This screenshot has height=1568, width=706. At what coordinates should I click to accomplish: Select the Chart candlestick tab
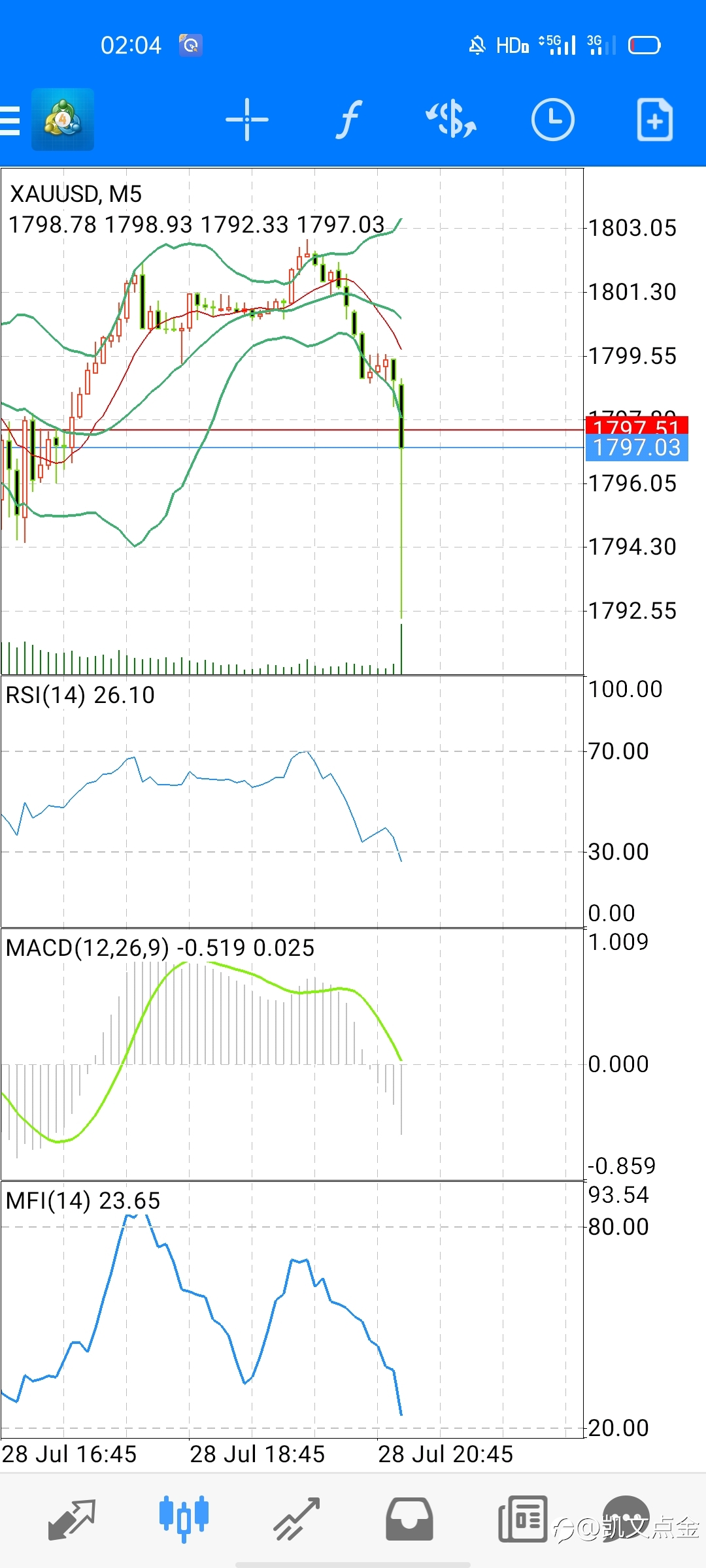[184, 1520]
